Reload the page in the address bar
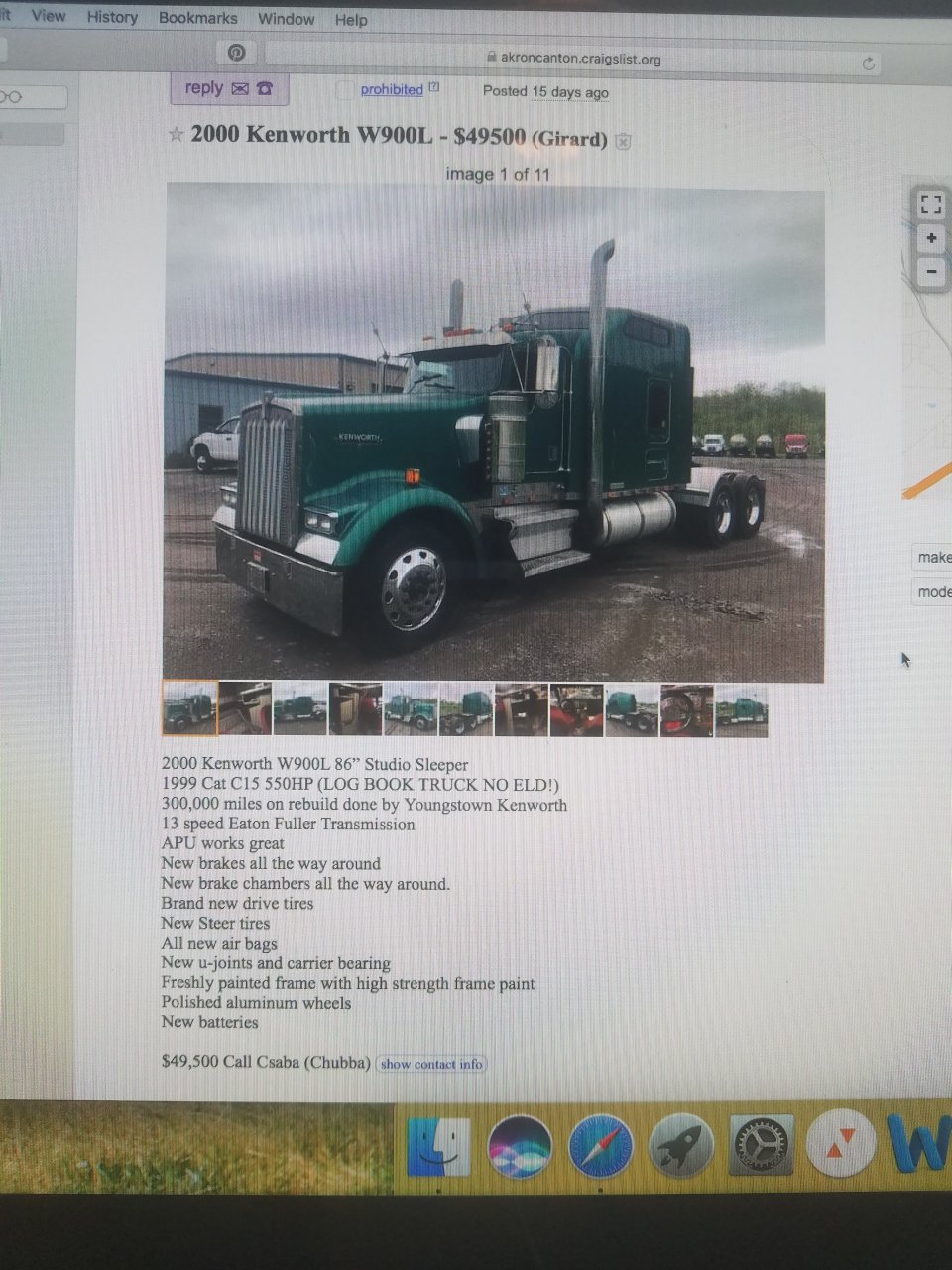This screenshot has height=1270, width=952. 869,63
